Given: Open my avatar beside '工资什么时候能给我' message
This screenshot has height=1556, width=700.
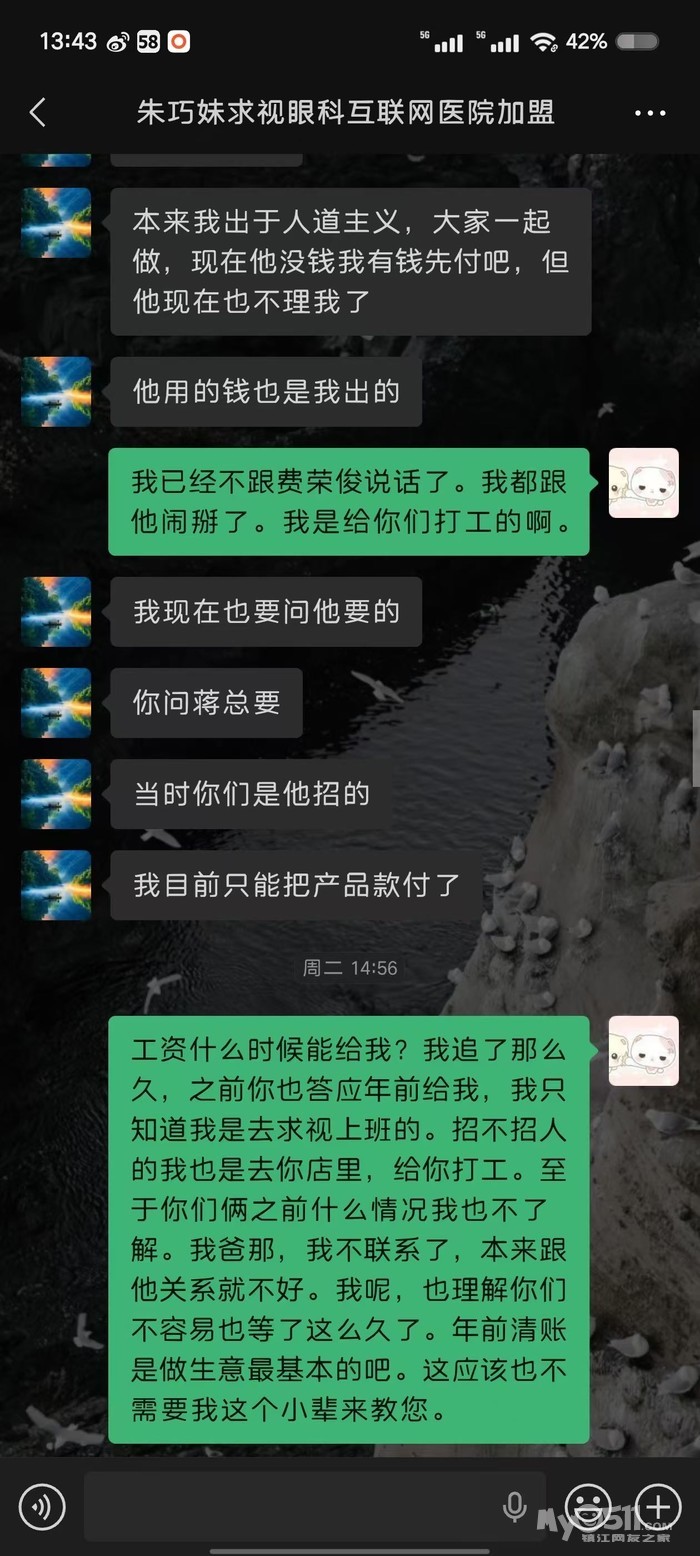Looking at the screenshot, I should pos(644,1051).
